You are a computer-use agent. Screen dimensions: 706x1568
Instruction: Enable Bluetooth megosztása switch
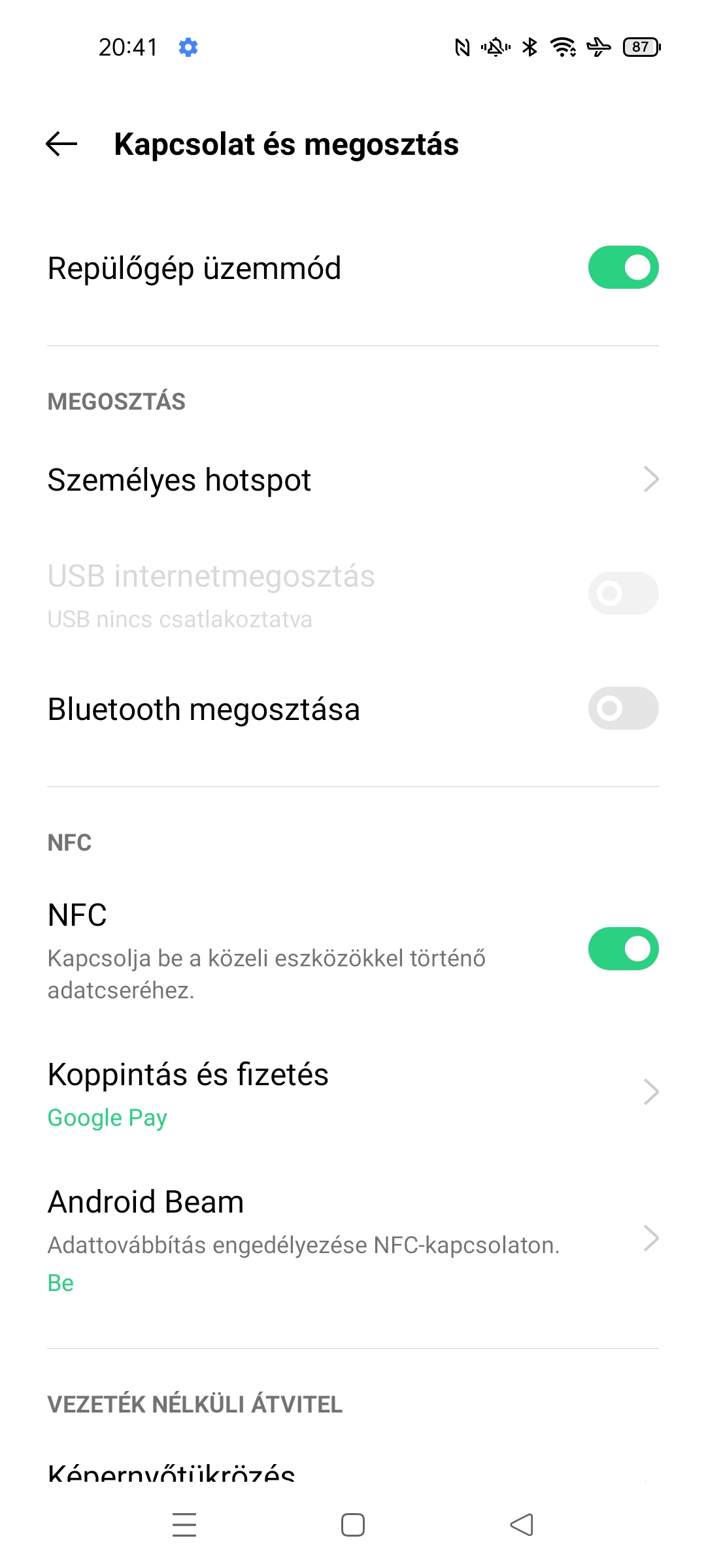623,708
